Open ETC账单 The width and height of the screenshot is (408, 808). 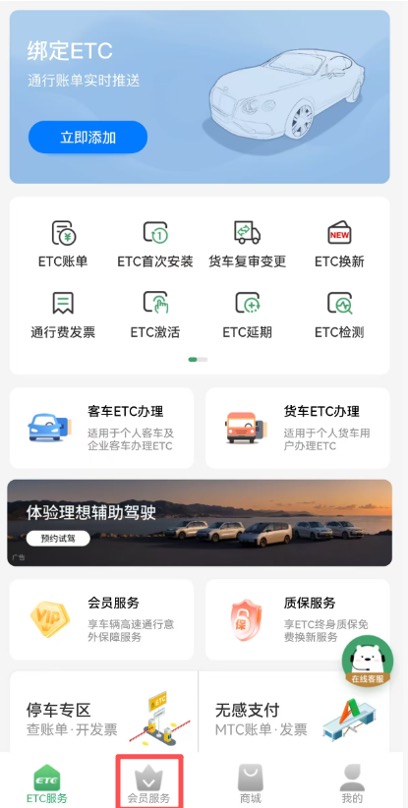[x=63, y=243]
